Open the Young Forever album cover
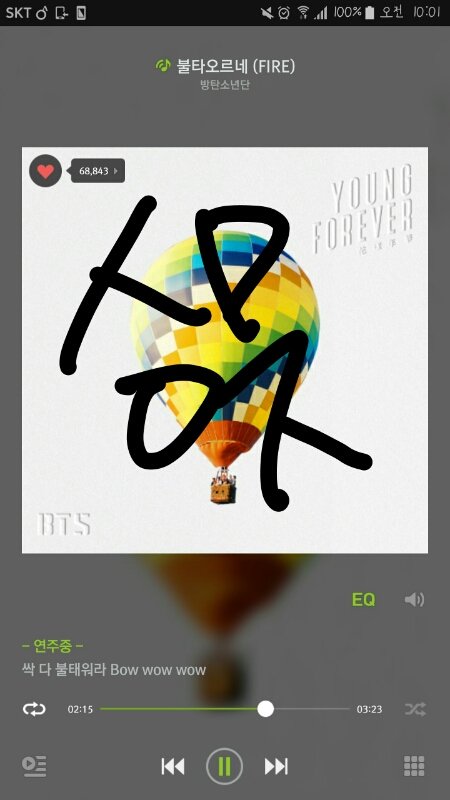Image resolution: width=450 pixels, height=800 pixels. pyautogui.click(x=225, y=350)
